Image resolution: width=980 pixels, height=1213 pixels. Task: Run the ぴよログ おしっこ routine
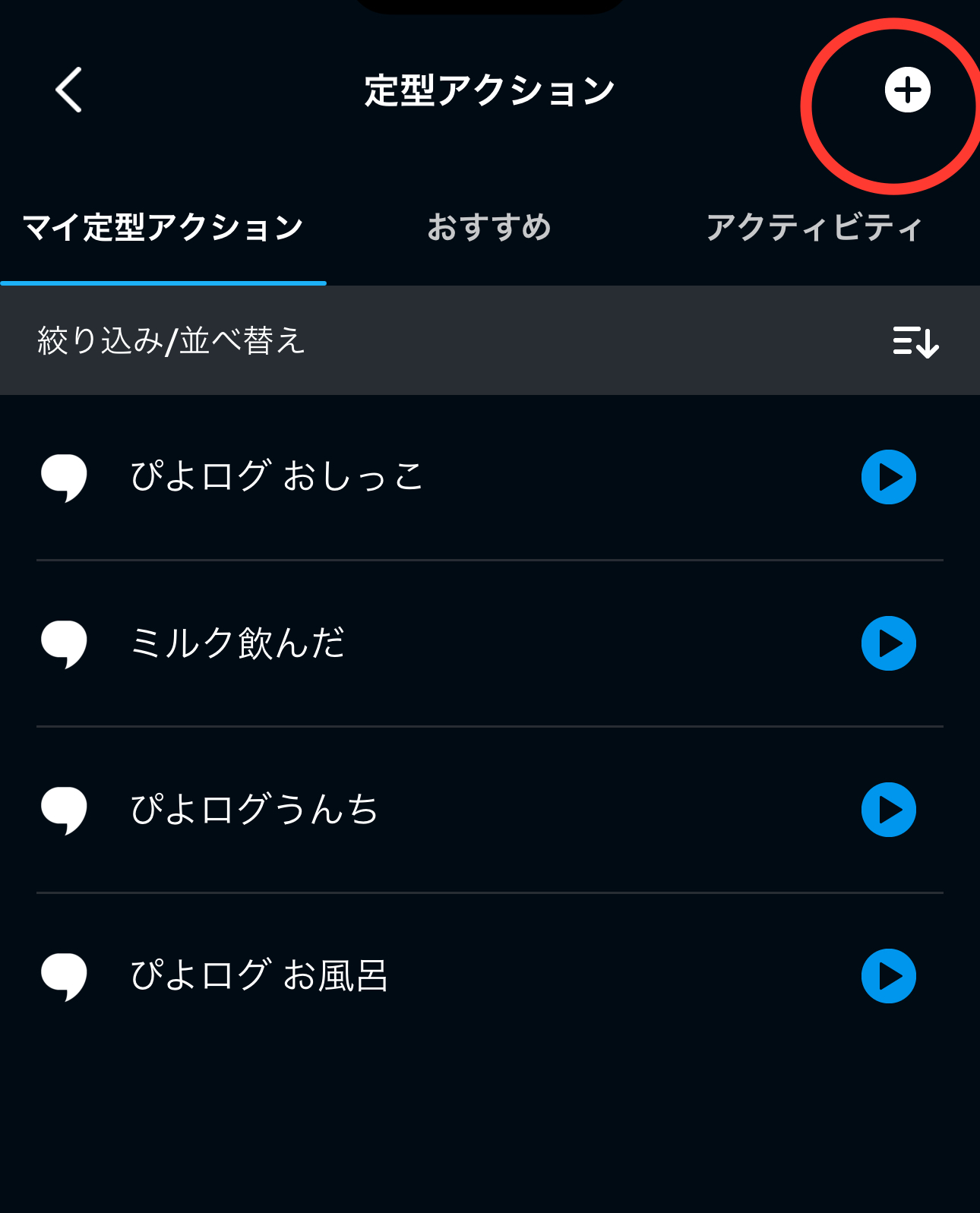[x=888, y=477]
